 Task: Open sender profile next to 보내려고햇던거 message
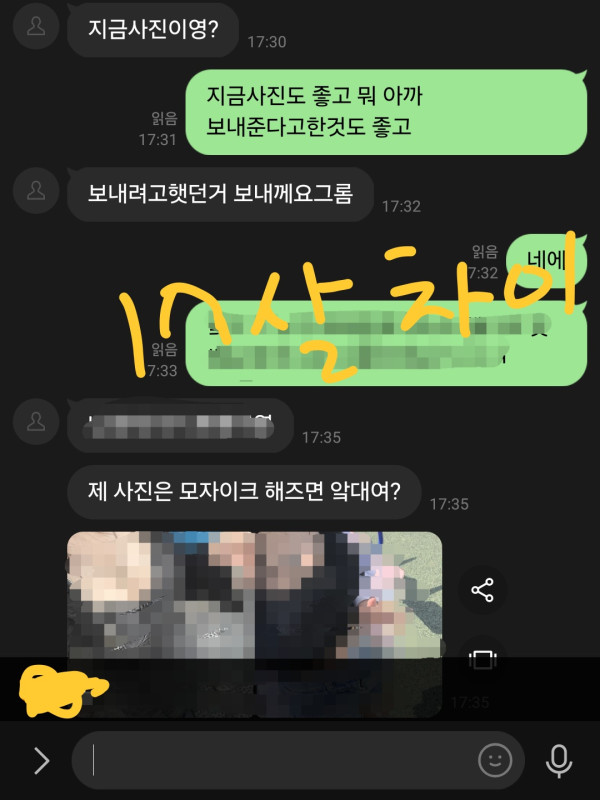tap(36, 191)
